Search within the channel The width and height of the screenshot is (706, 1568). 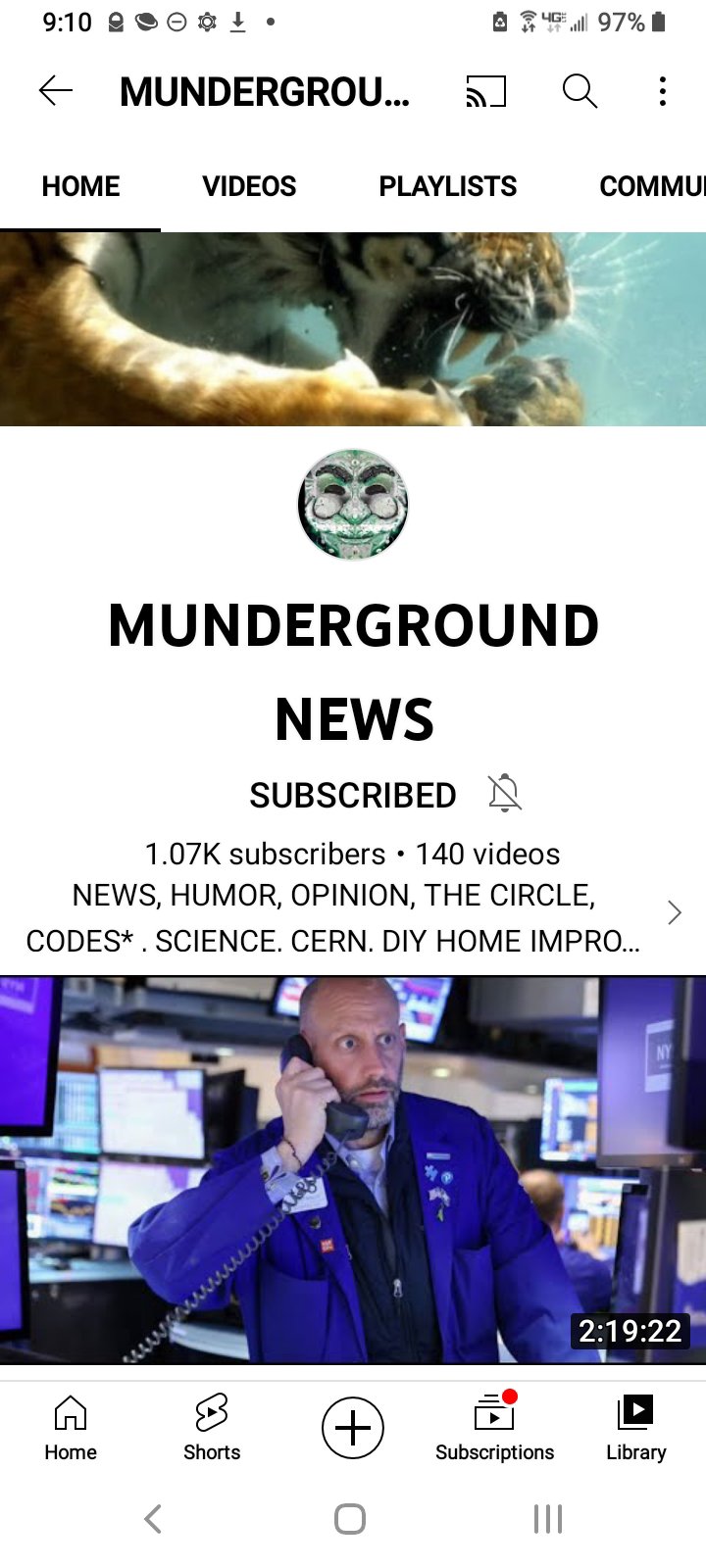click(580, 91)
